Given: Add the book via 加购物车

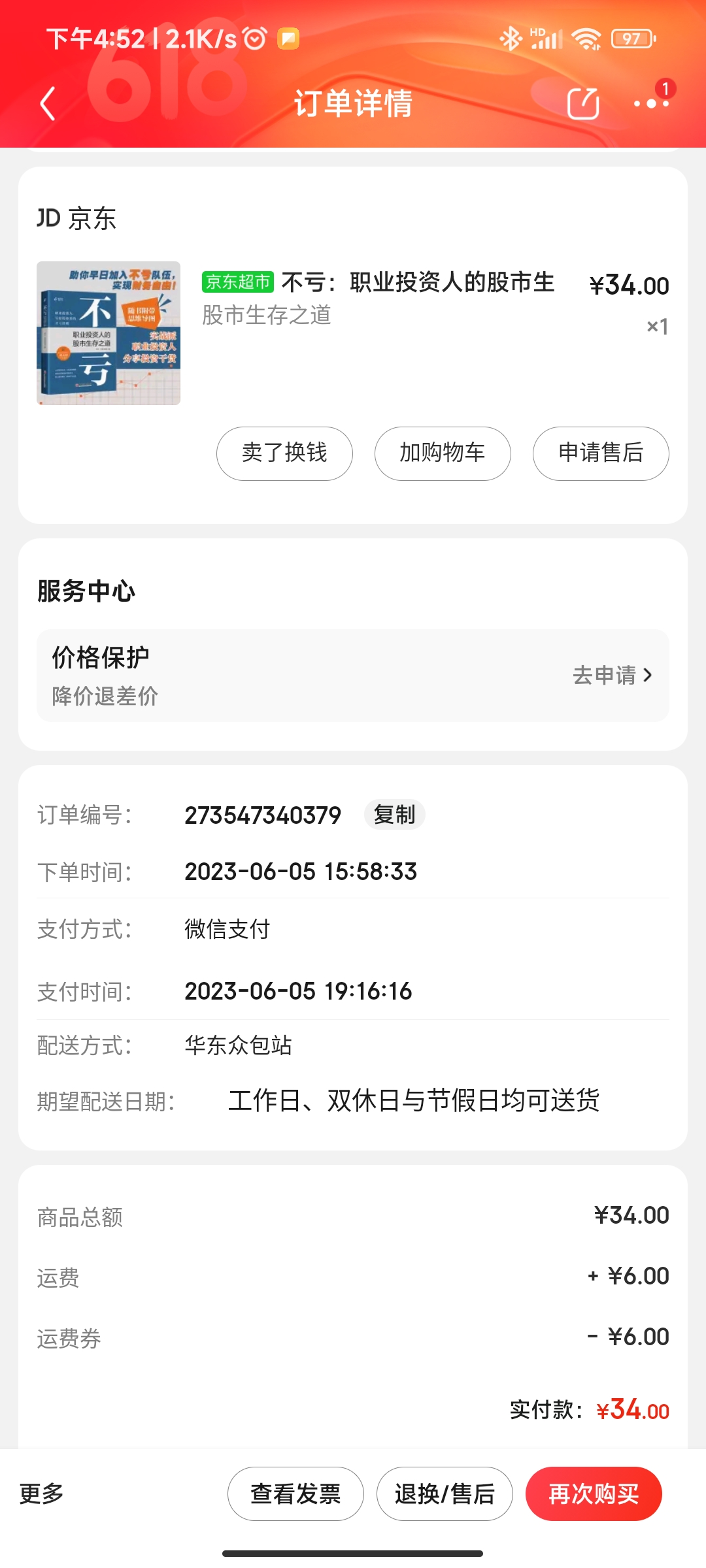Looking at the screenshot, I should tap(443, 453).
